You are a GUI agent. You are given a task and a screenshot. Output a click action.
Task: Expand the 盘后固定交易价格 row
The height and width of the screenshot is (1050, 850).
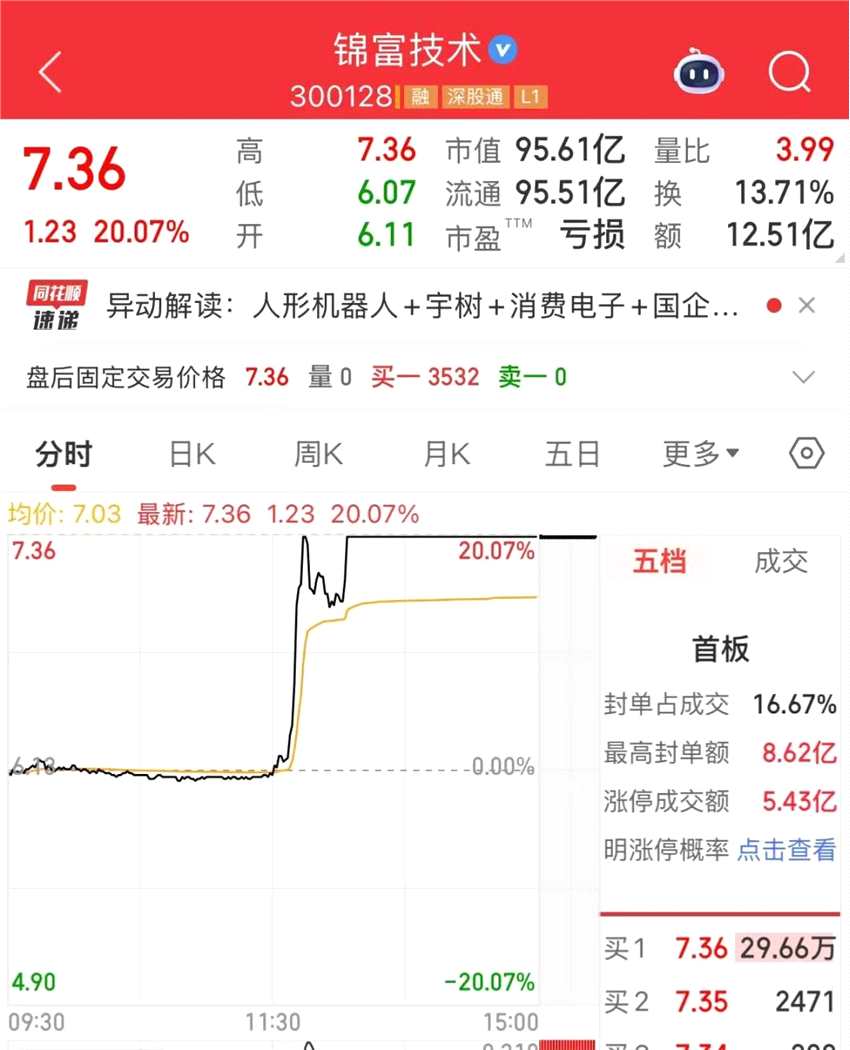[803, 377]
